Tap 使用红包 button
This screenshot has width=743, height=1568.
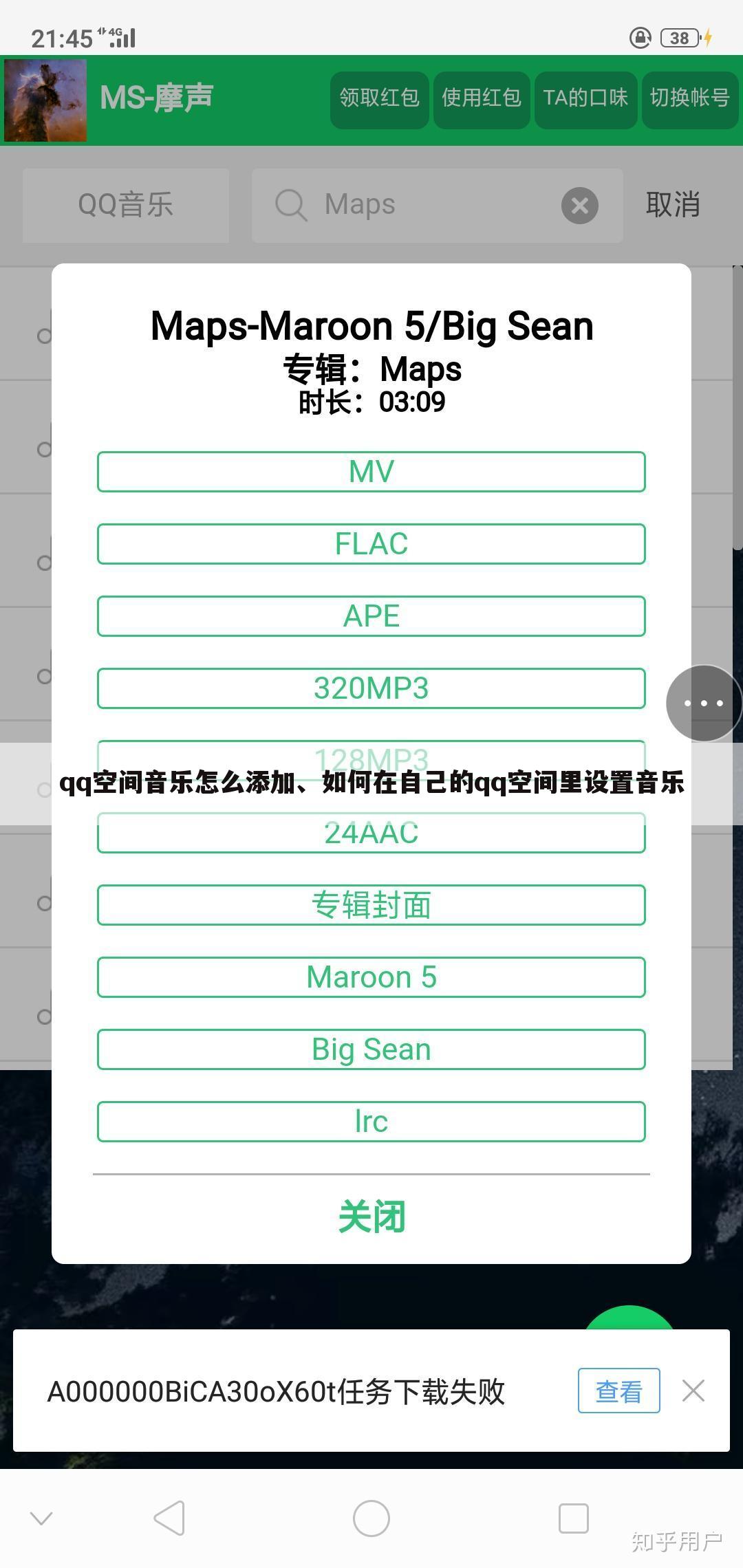[481, 98]
